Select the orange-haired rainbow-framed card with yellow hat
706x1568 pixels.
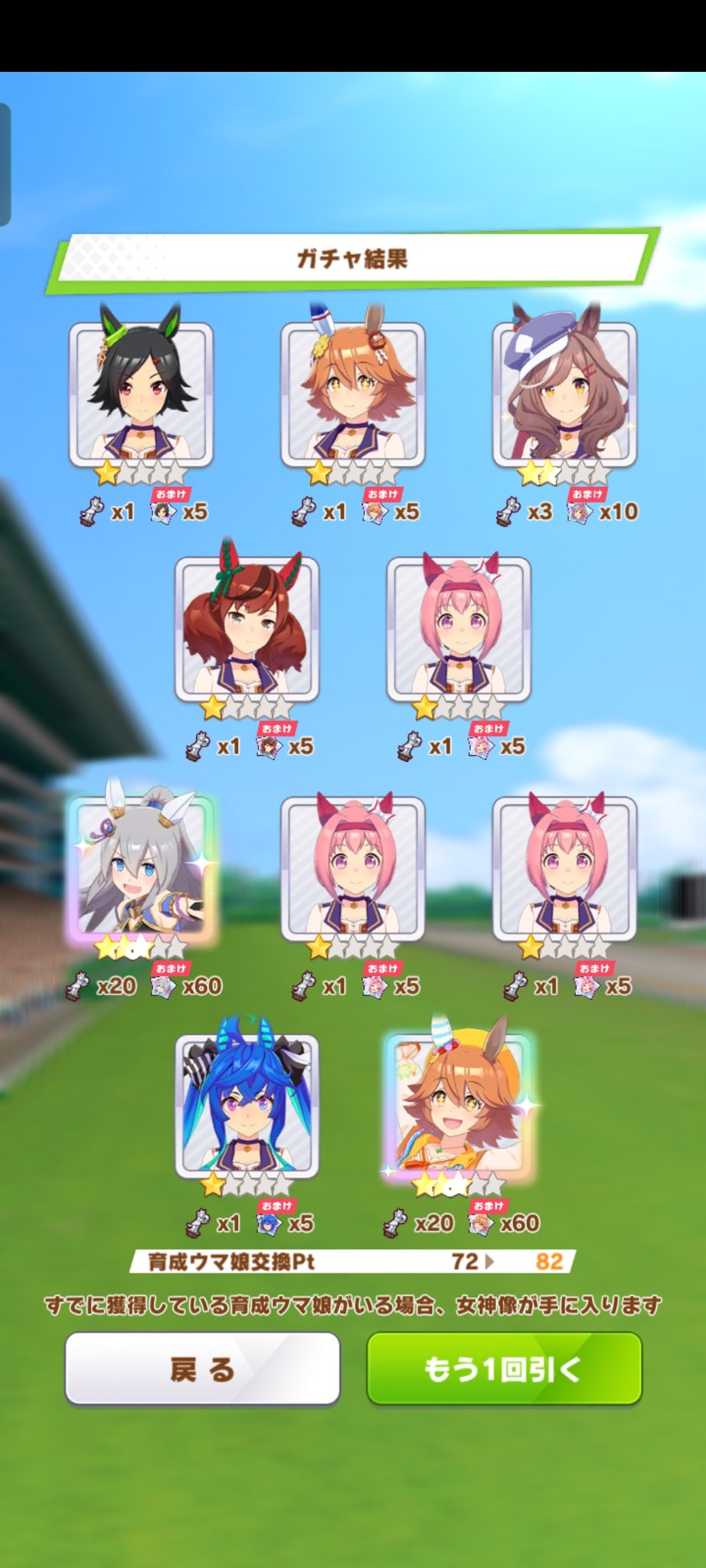[458, 1106]
